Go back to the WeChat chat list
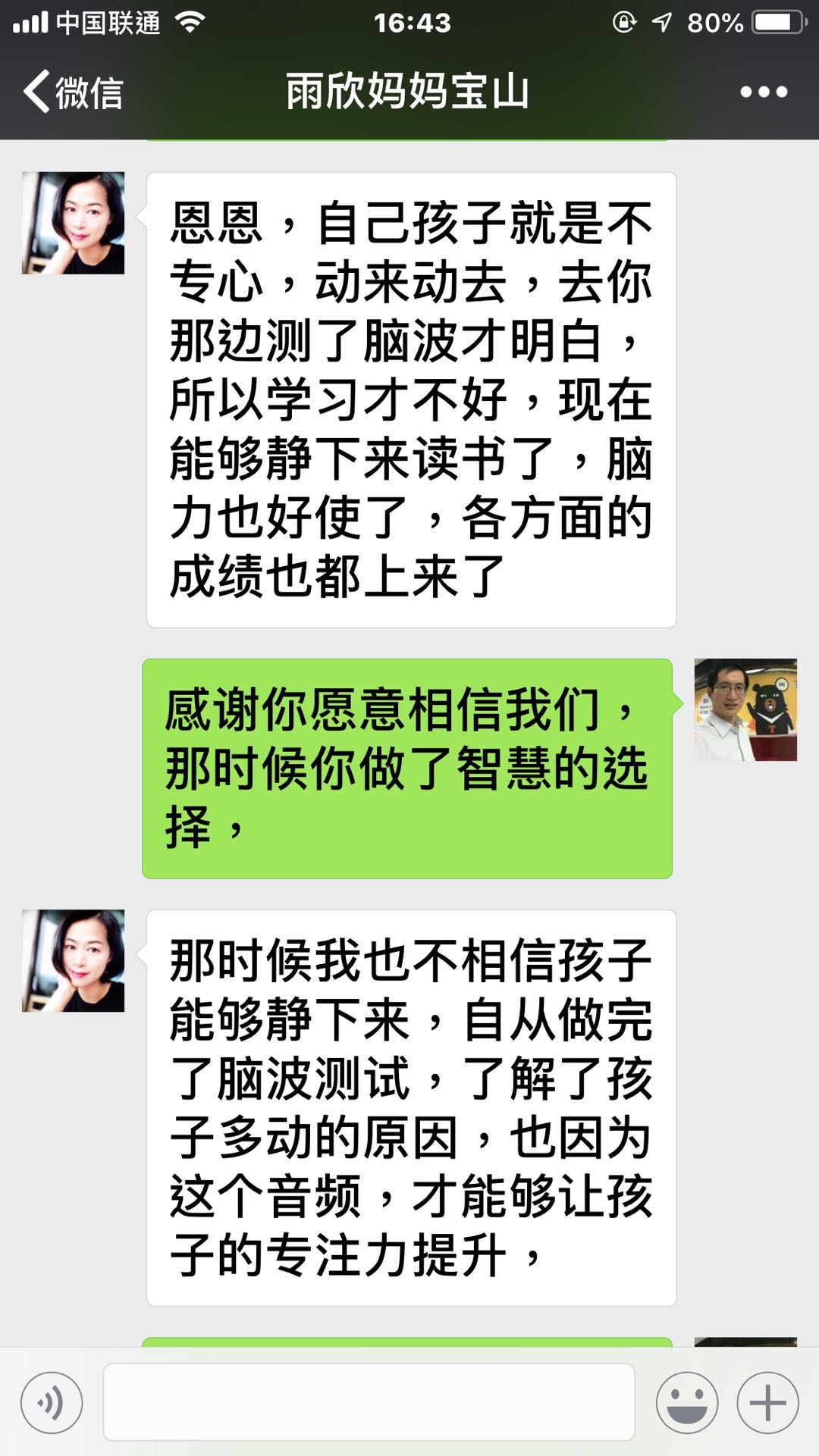 click(72, 92)
